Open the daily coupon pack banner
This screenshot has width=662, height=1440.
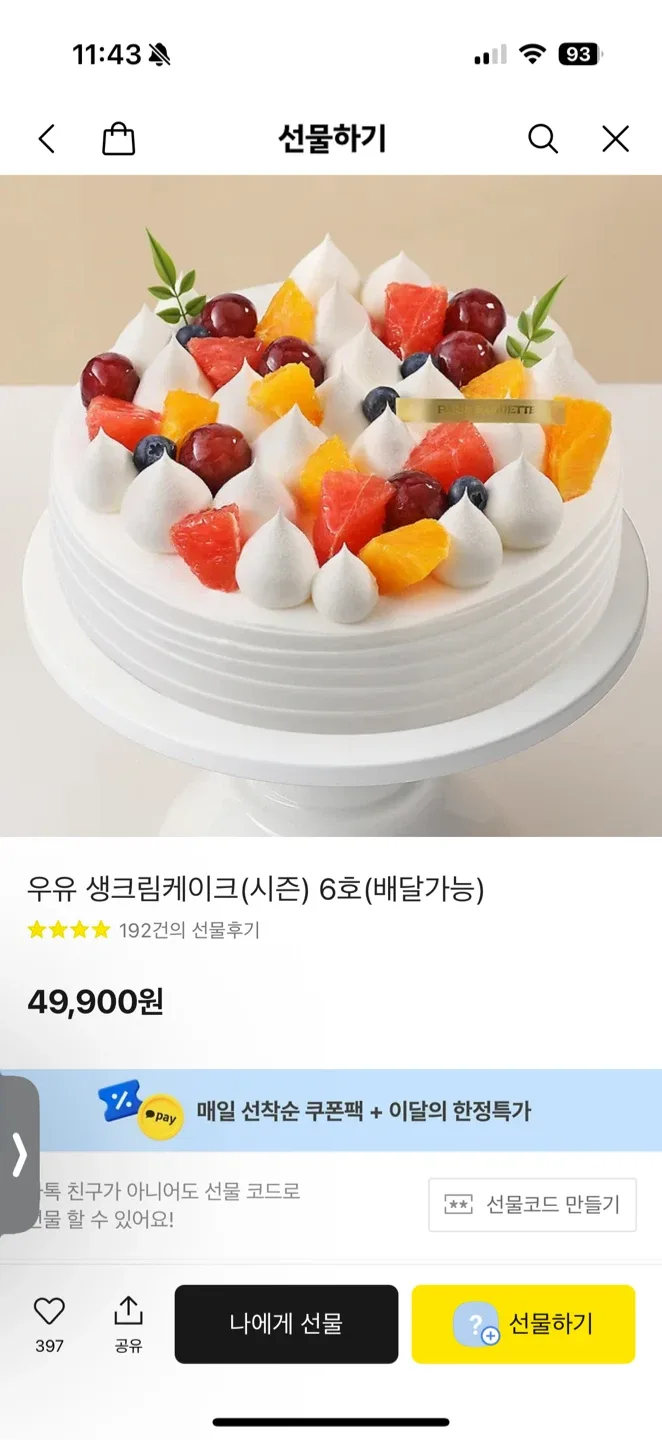tap(331, 1111)
